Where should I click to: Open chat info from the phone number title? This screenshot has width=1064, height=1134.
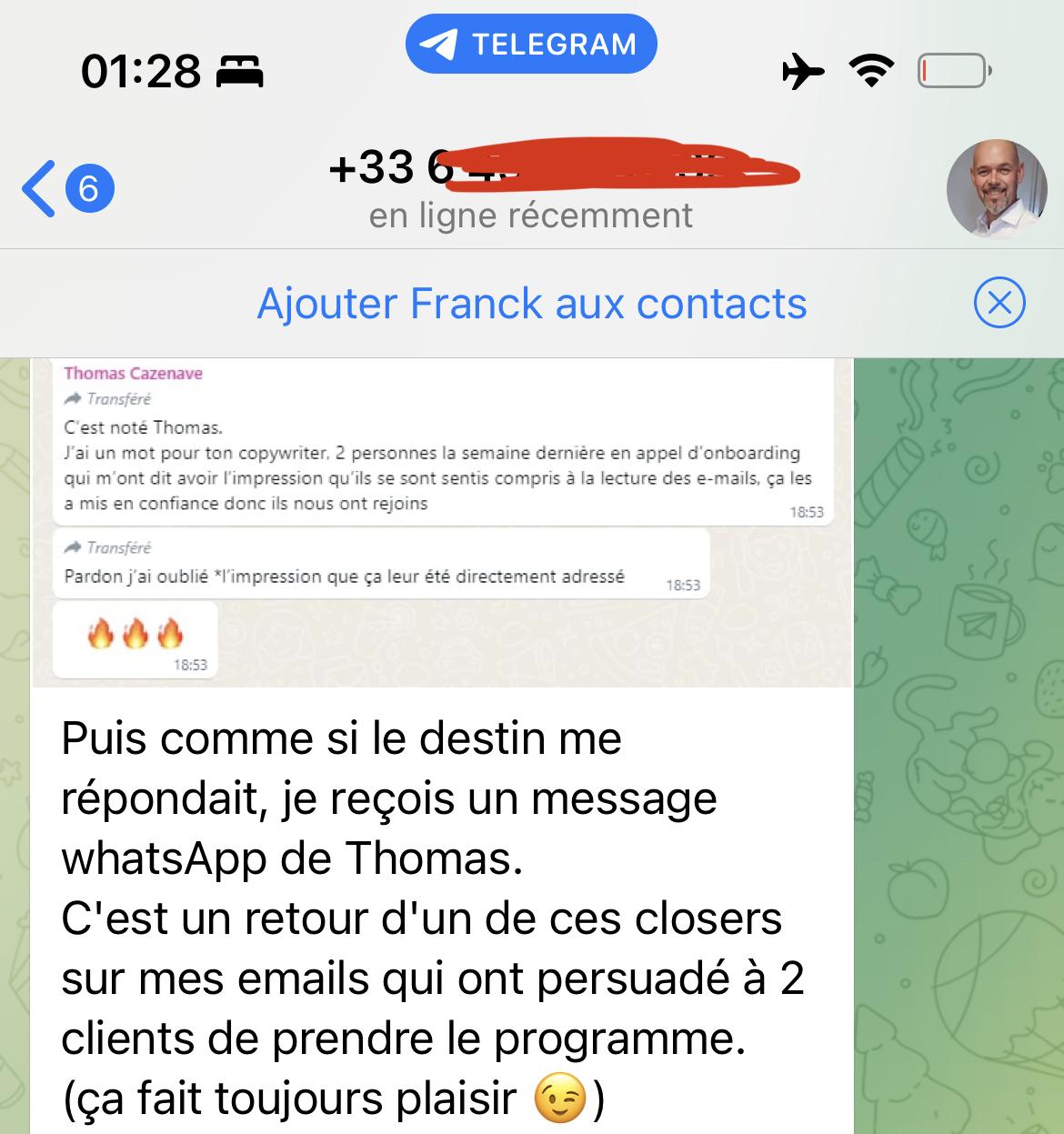[531, 189]
